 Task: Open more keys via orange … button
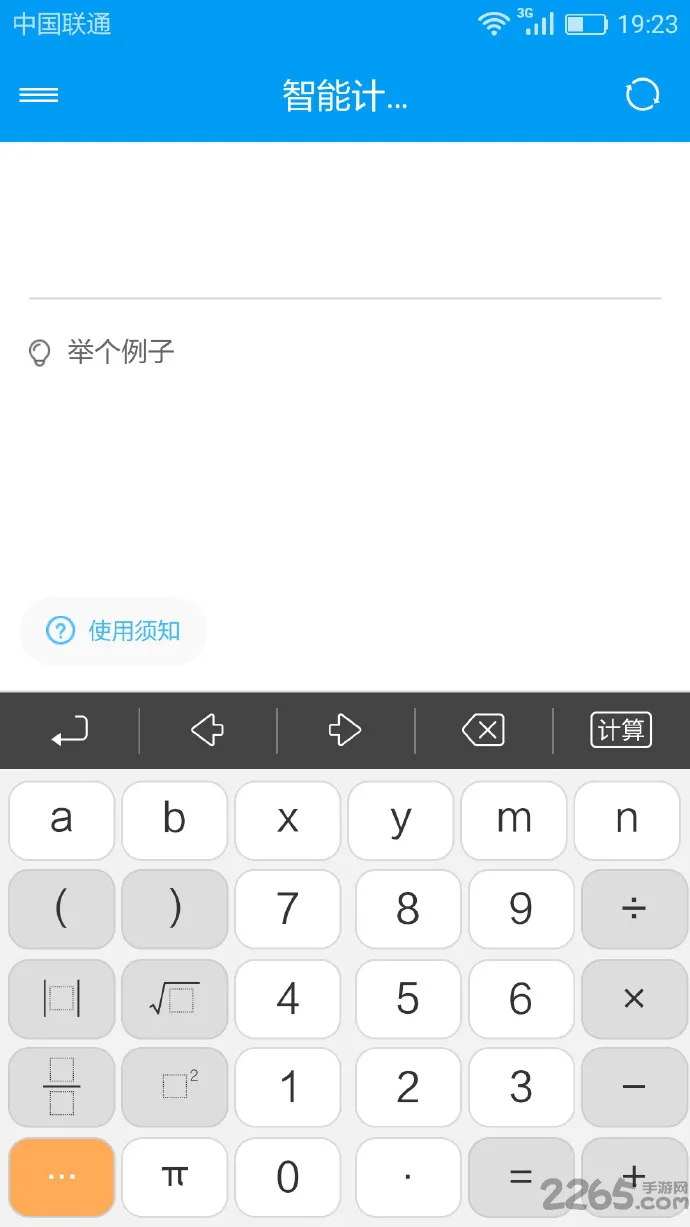pyautogui.click(x=62, y=1177)
